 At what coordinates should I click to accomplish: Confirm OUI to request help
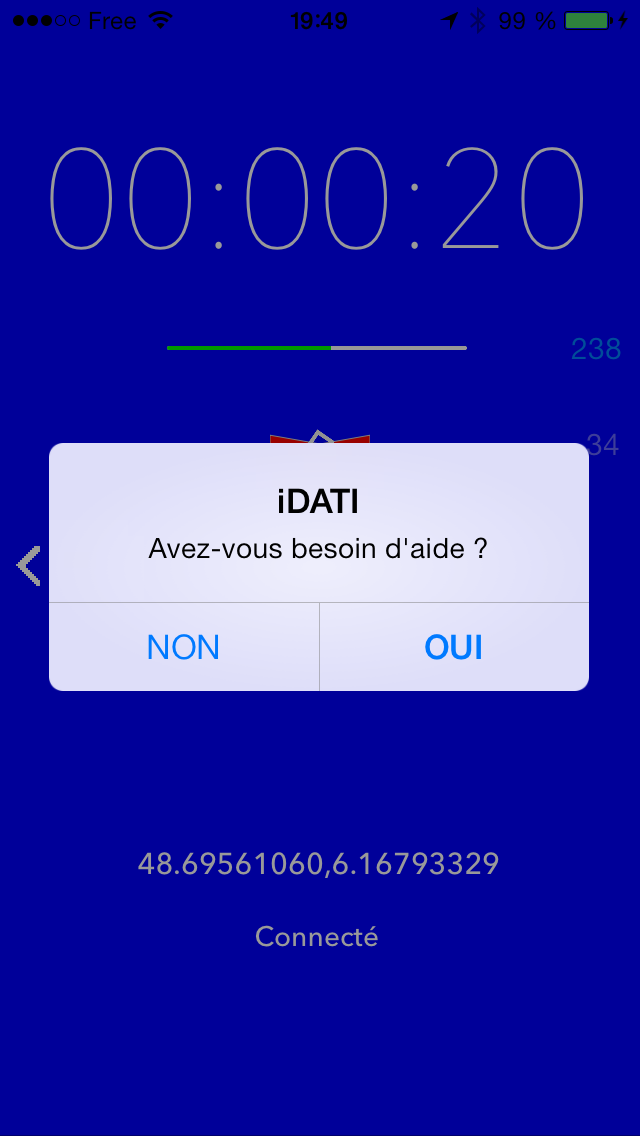454,647
